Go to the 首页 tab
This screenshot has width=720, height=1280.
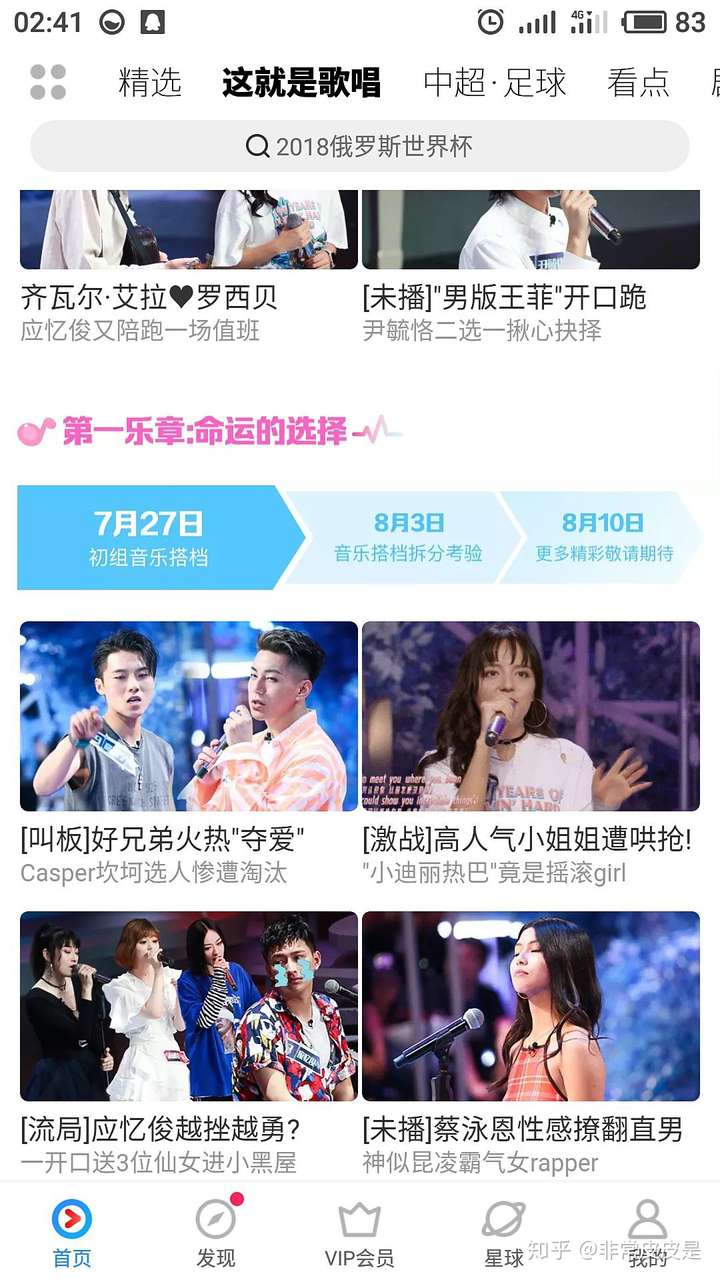72,1234
